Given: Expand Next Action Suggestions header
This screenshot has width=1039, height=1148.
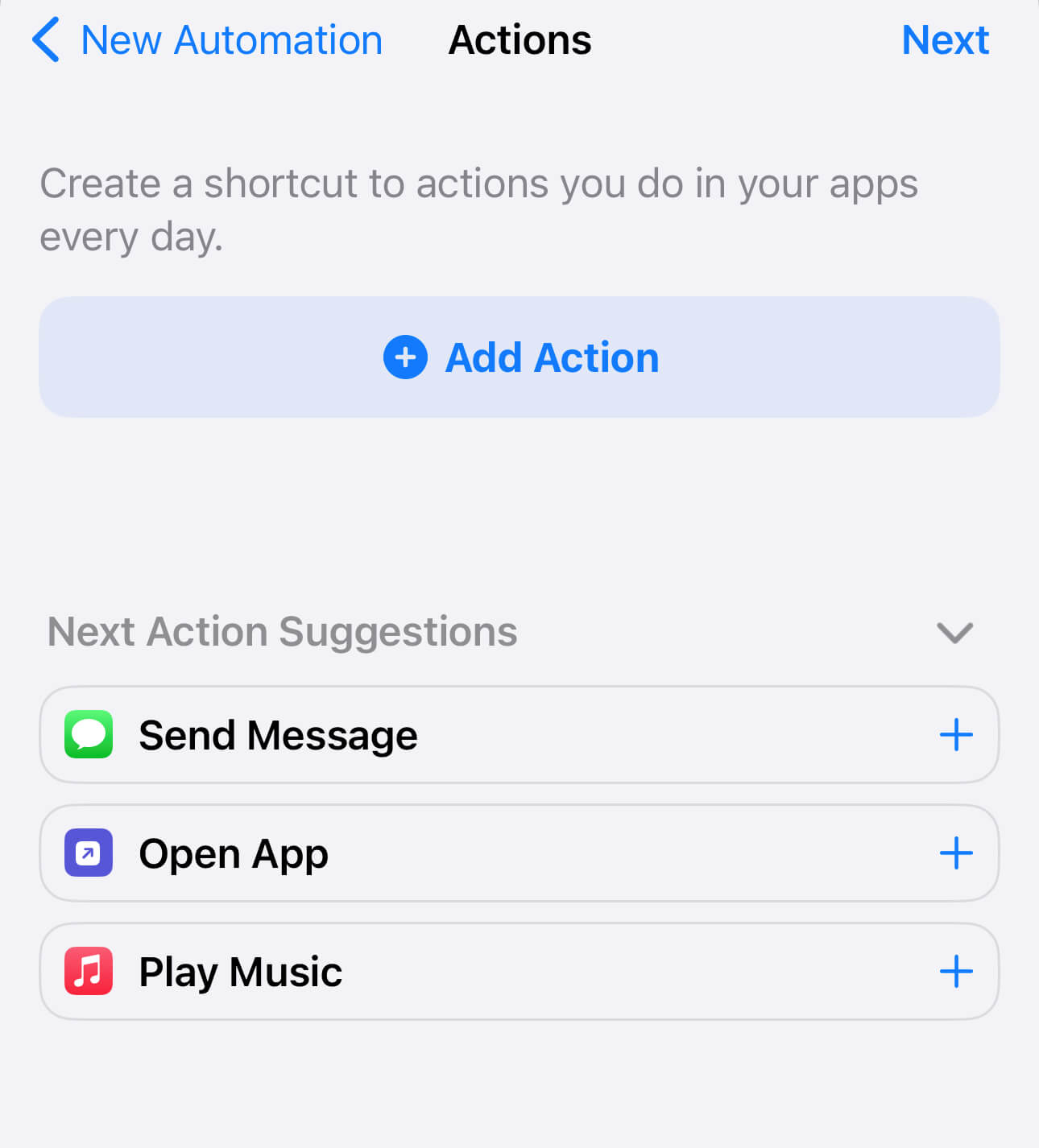Looking at the screenshot, I should tap(282, 633).
